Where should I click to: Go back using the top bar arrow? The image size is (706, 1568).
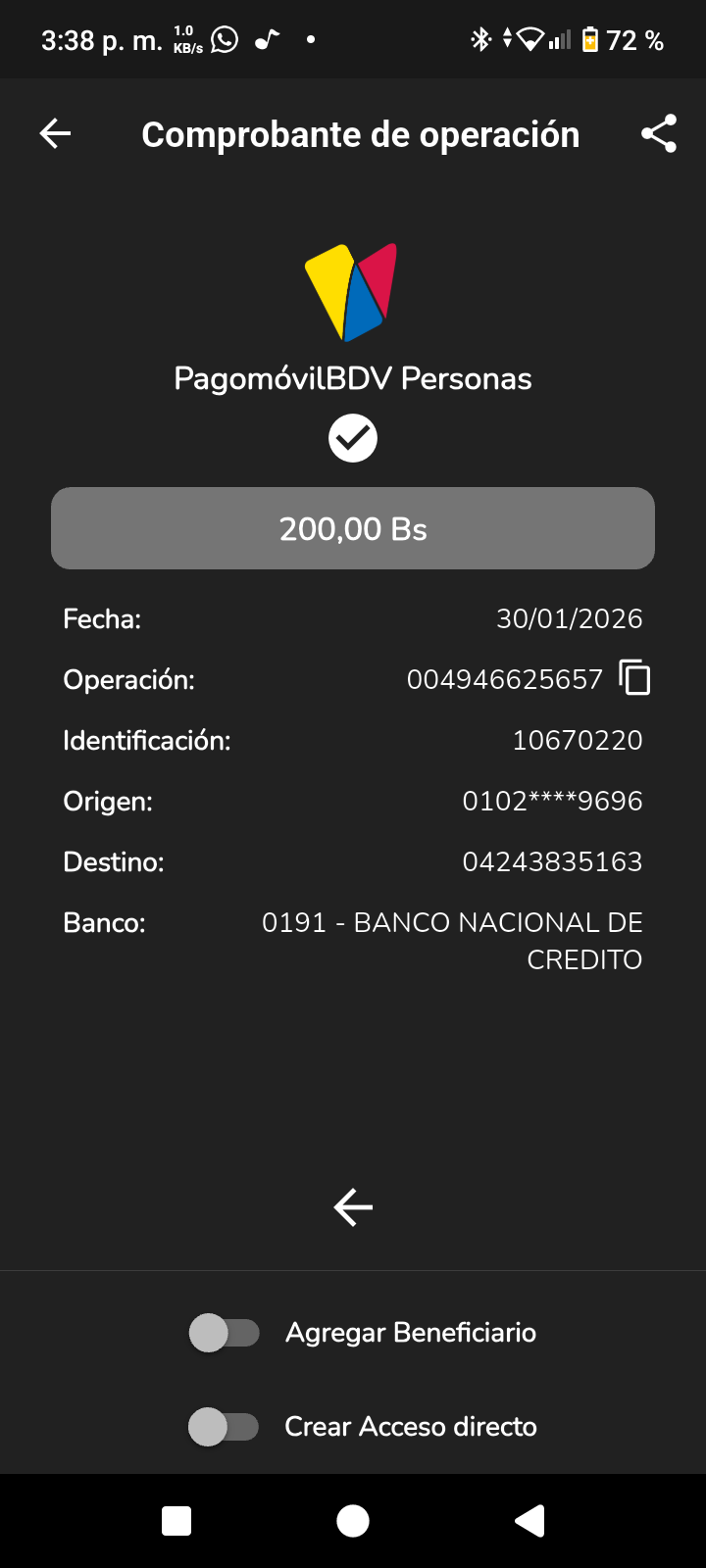[56, 134]
